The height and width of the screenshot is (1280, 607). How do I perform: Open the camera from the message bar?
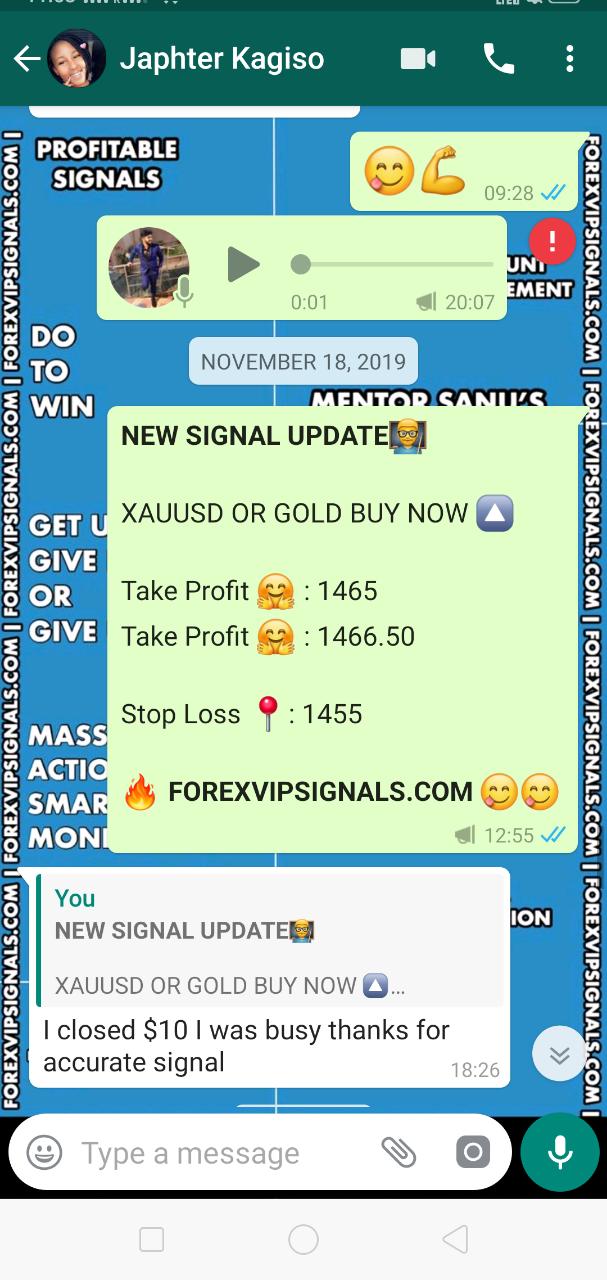(472, 1152)
